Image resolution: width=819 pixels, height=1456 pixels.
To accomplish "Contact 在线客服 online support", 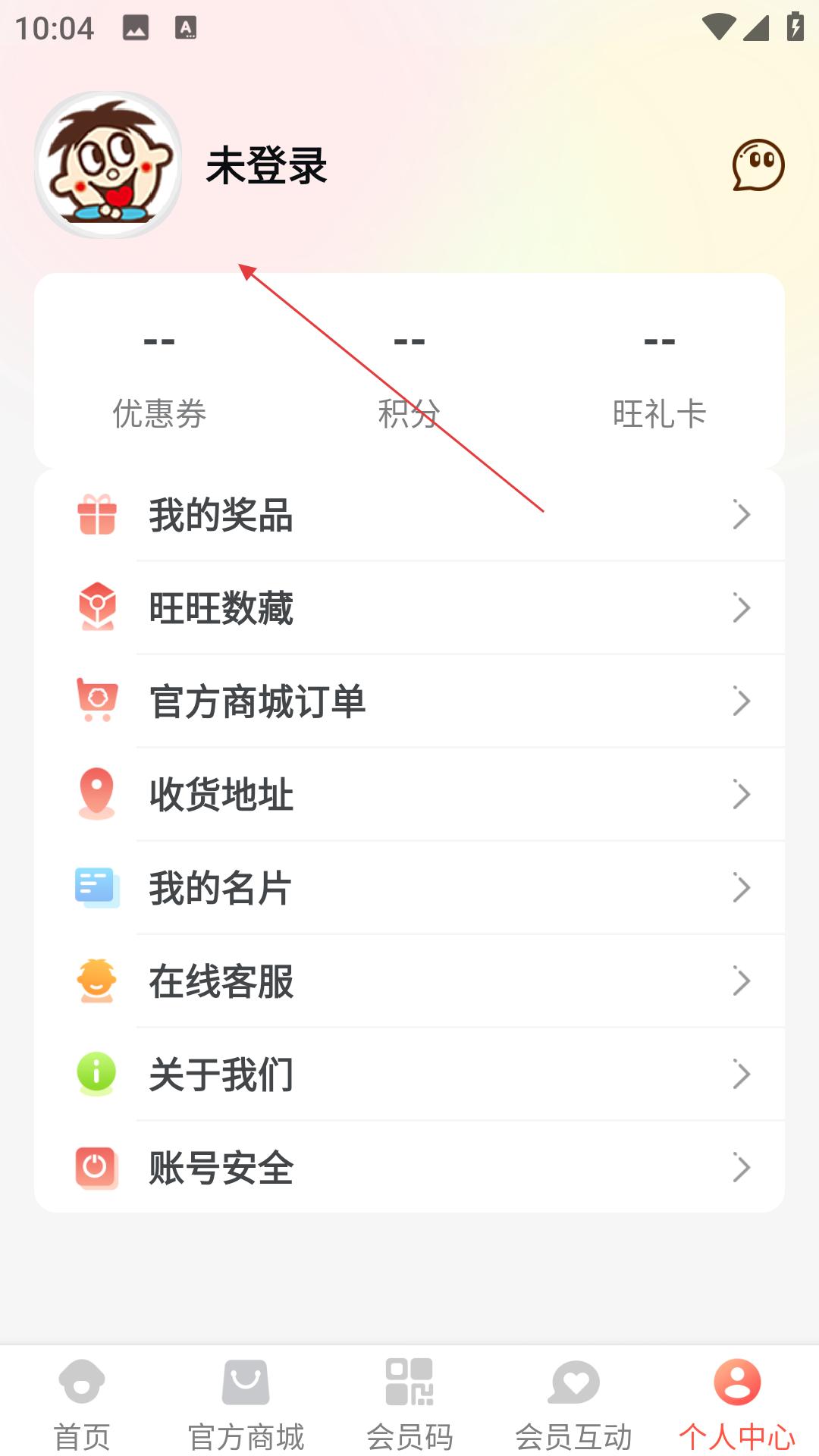I will [x=409, y=981].
